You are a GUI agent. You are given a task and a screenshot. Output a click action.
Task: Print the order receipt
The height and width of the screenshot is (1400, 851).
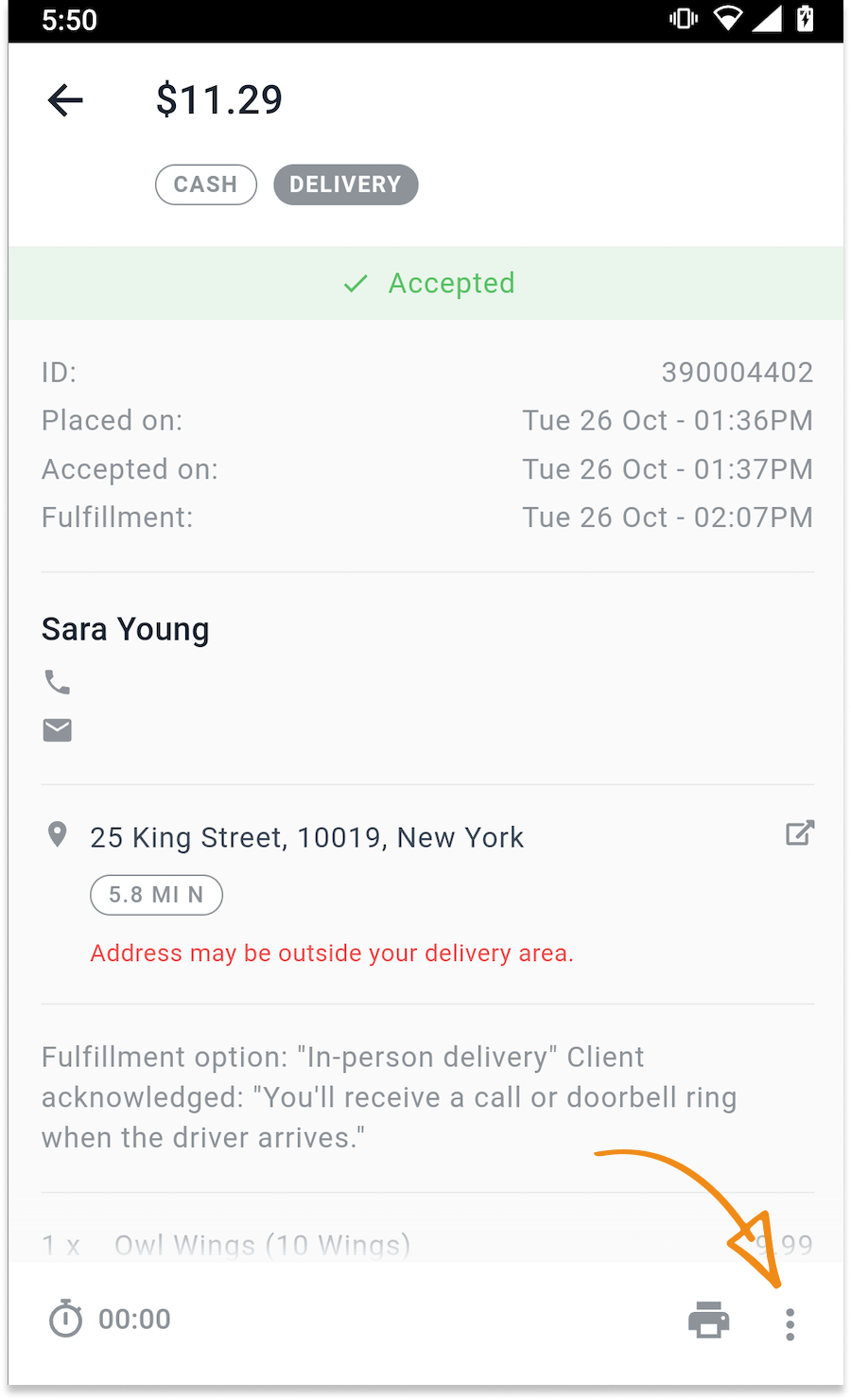(708, 1321)
